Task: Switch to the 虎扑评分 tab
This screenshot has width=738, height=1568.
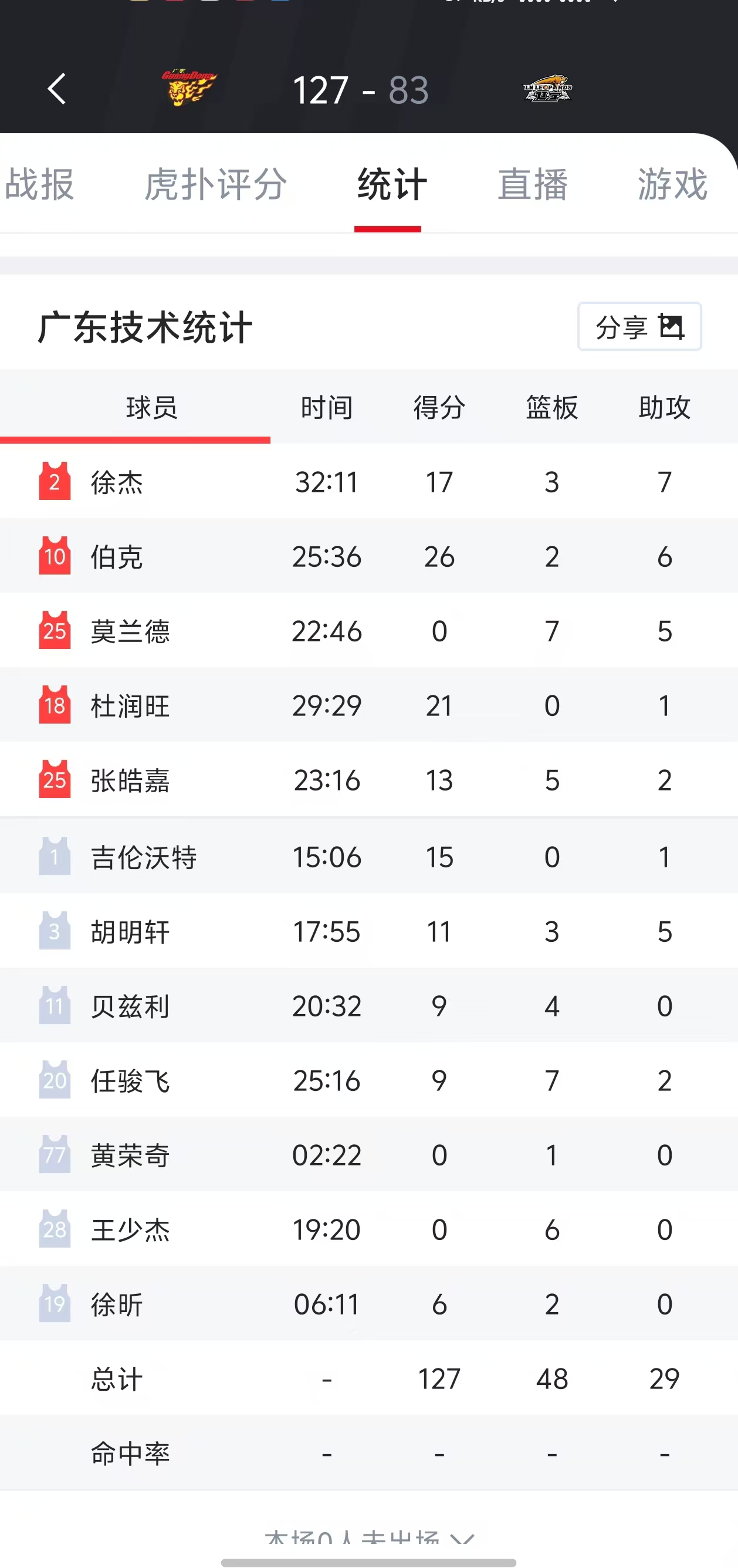Action: point(214,184)
